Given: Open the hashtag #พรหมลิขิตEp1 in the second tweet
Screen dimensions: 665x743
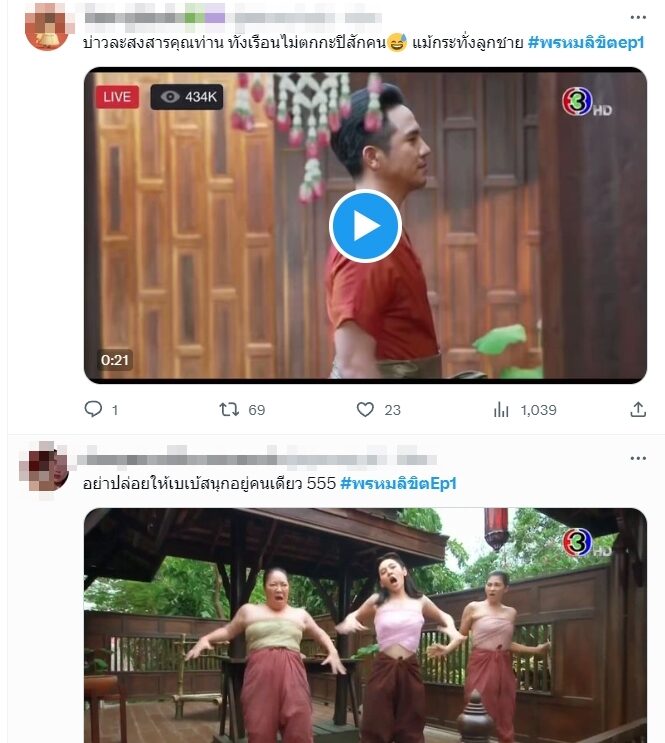Looking at the screenshot, I should [x=398, y=484].
